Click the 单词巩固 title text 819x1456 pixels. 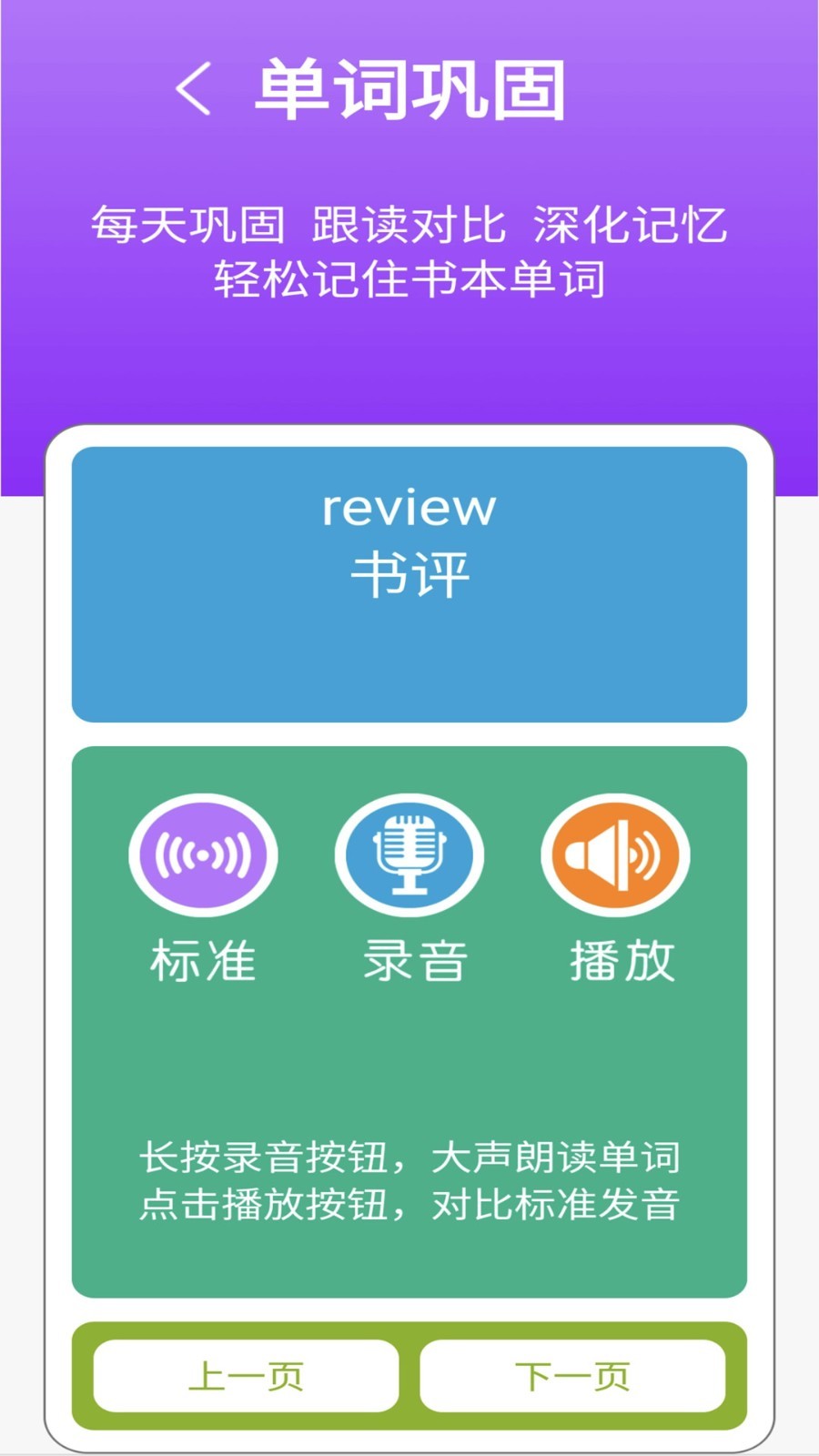click(x=409, y=86)
